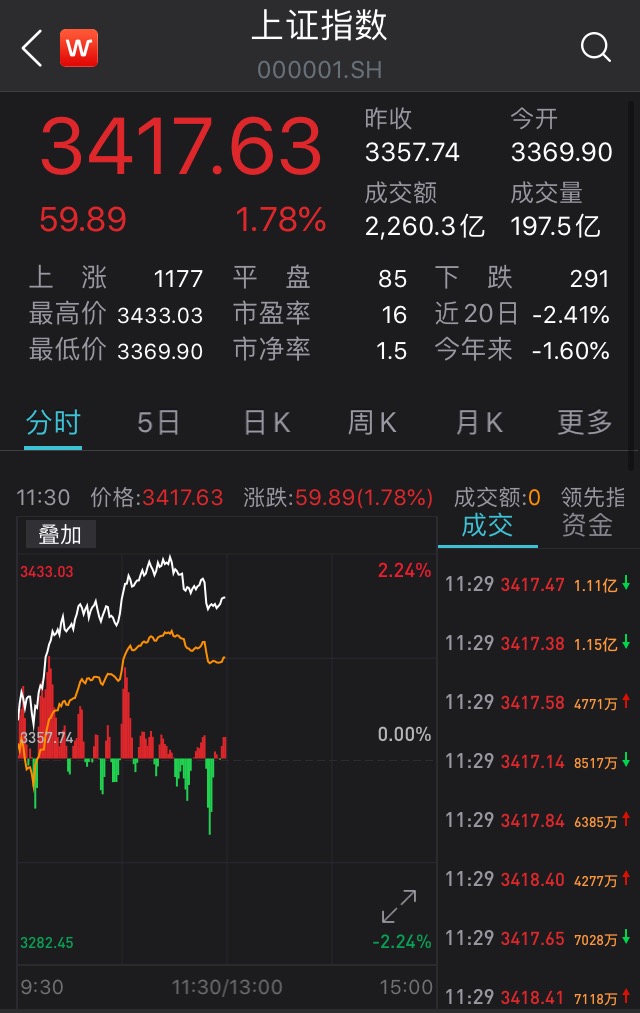Expand the chart to full screen
This screenshot has width=640, height=1013.
tap(399, 906)
